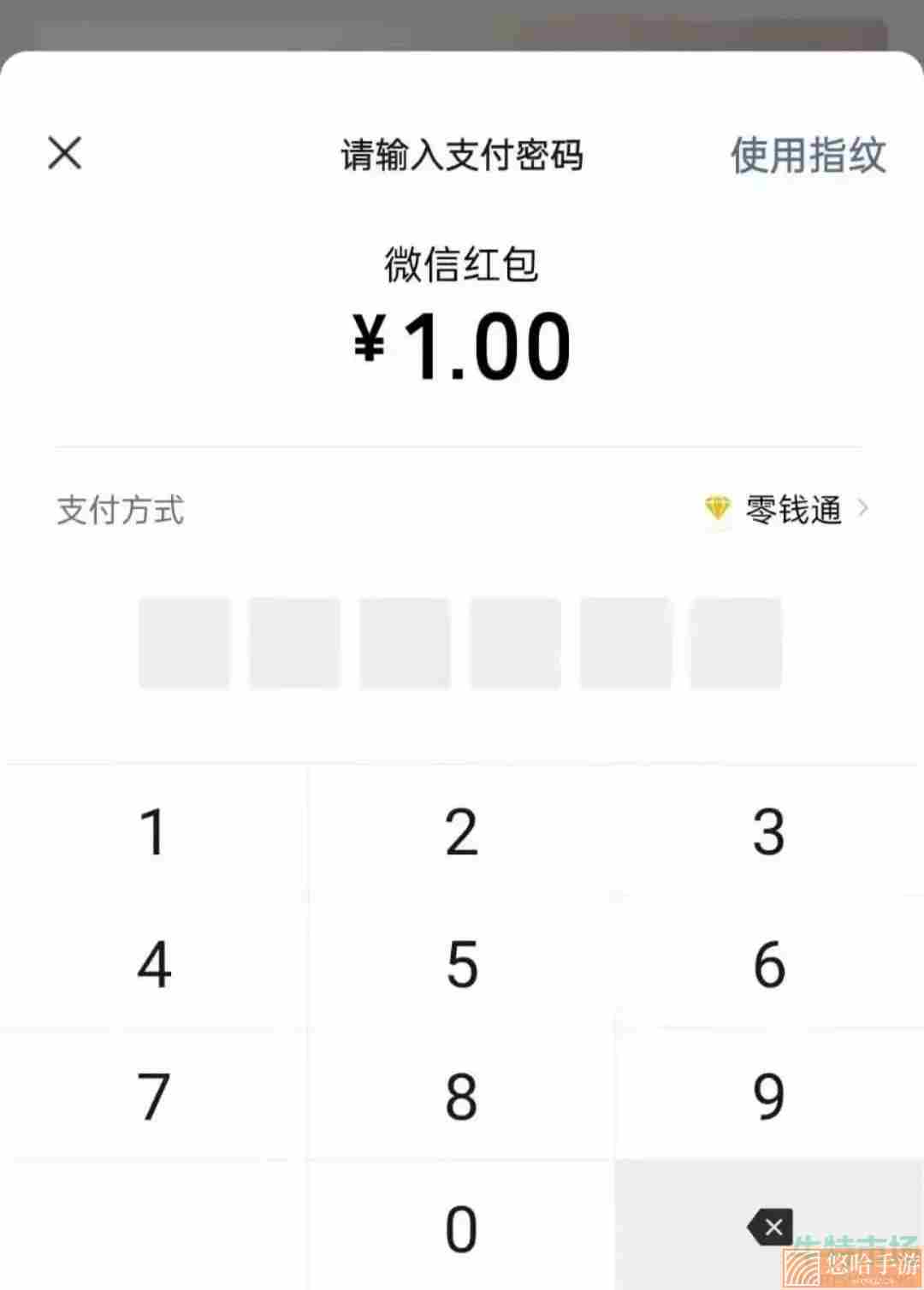Select the first password input box
This screenshot has width=924, height=1290.
(x=184, y=643)
